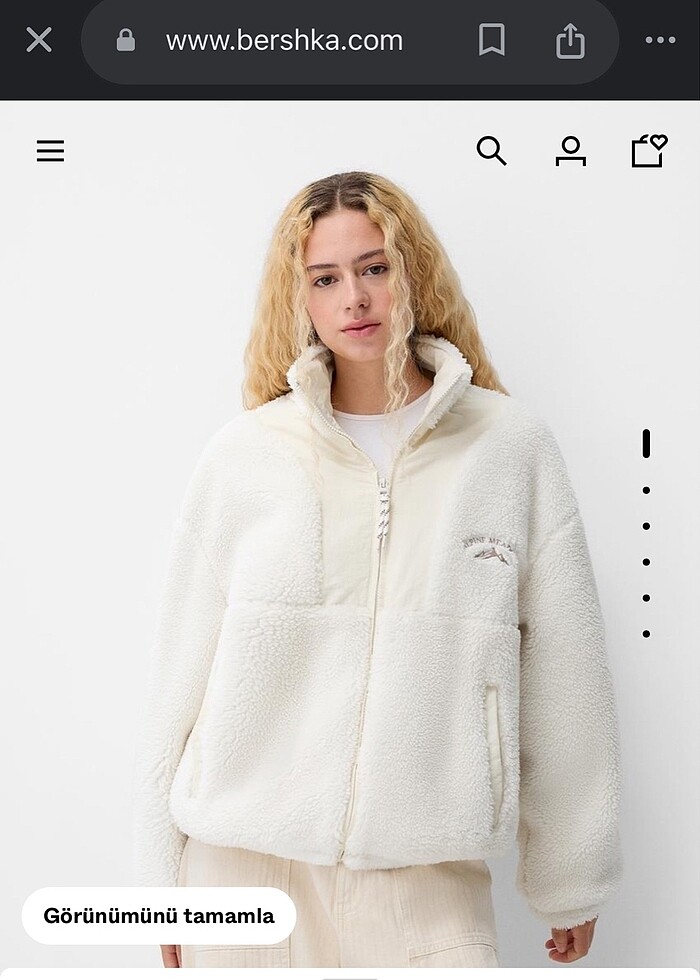This screenshot has width=700, height=980.
Task: Close the in-app browser
Action: 39,40
